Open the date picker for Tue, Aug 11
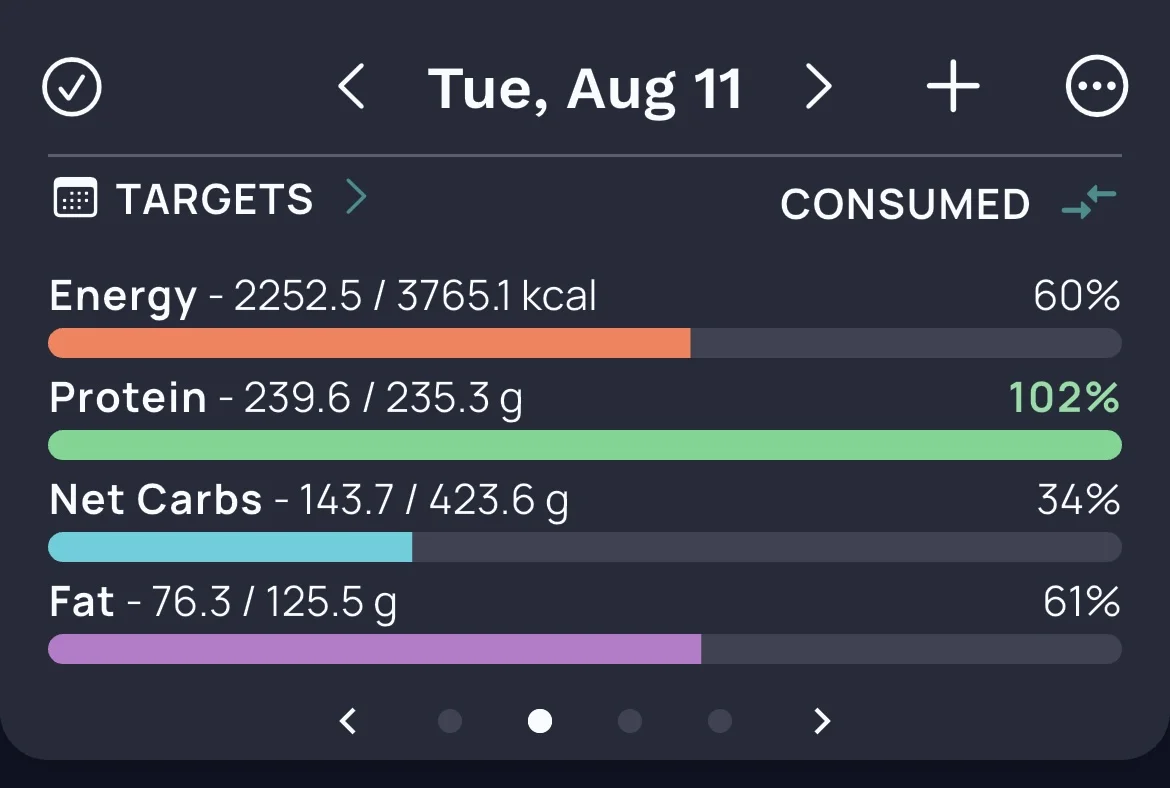 (585, 89)
